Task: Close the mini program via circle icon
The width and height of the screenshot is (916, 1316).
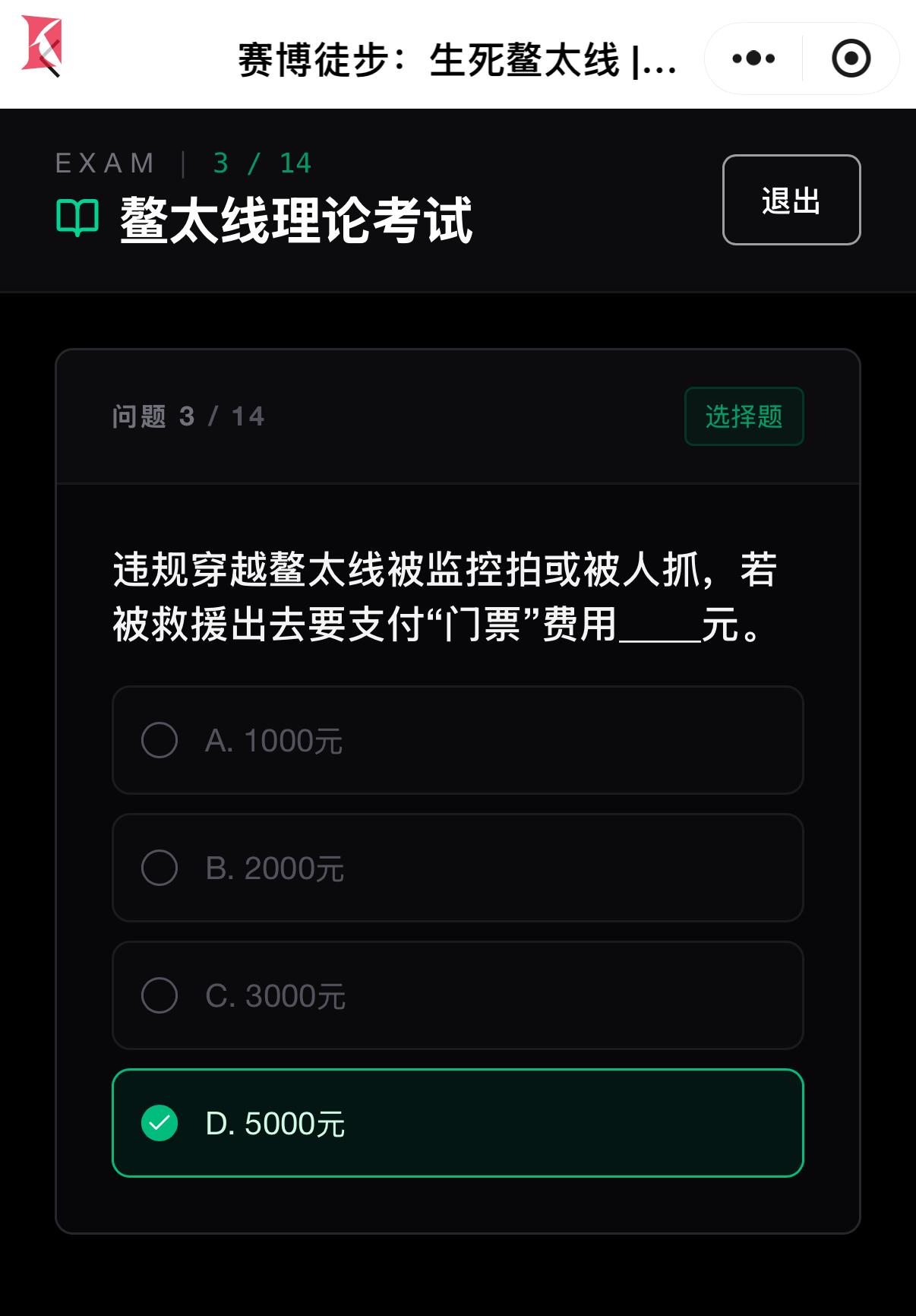Action: [x=851, y=59]
